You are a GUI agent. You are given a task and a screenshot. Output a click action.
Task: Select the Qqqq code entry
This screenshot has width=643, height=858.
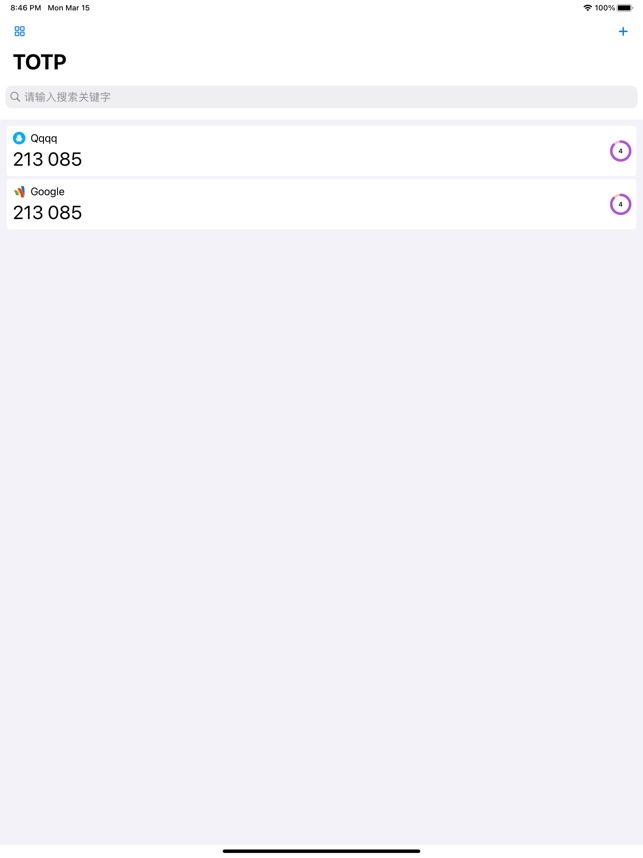(x=300, y=150)
